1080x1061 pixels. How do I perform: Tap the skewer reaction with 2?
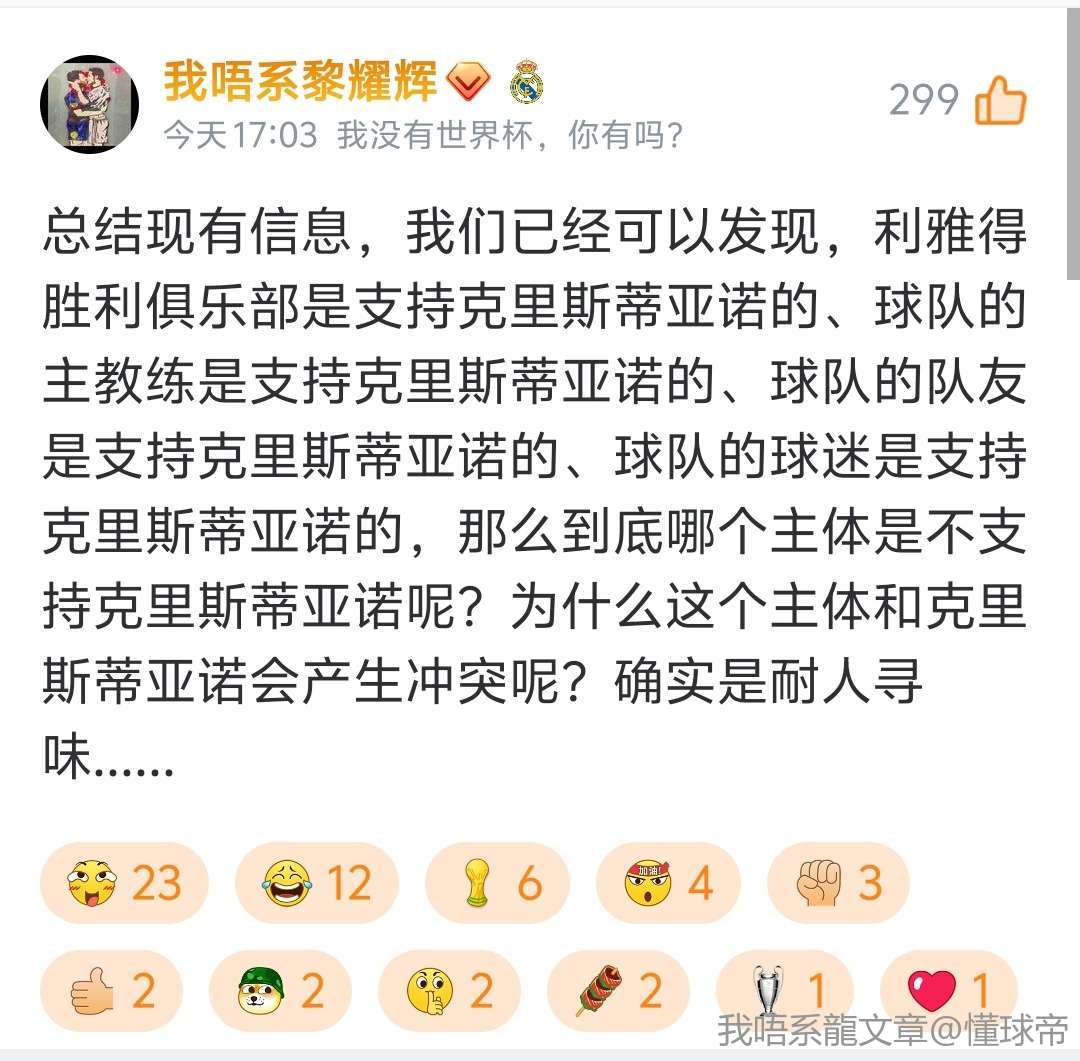pyautogui.click(x=618, y=991)
